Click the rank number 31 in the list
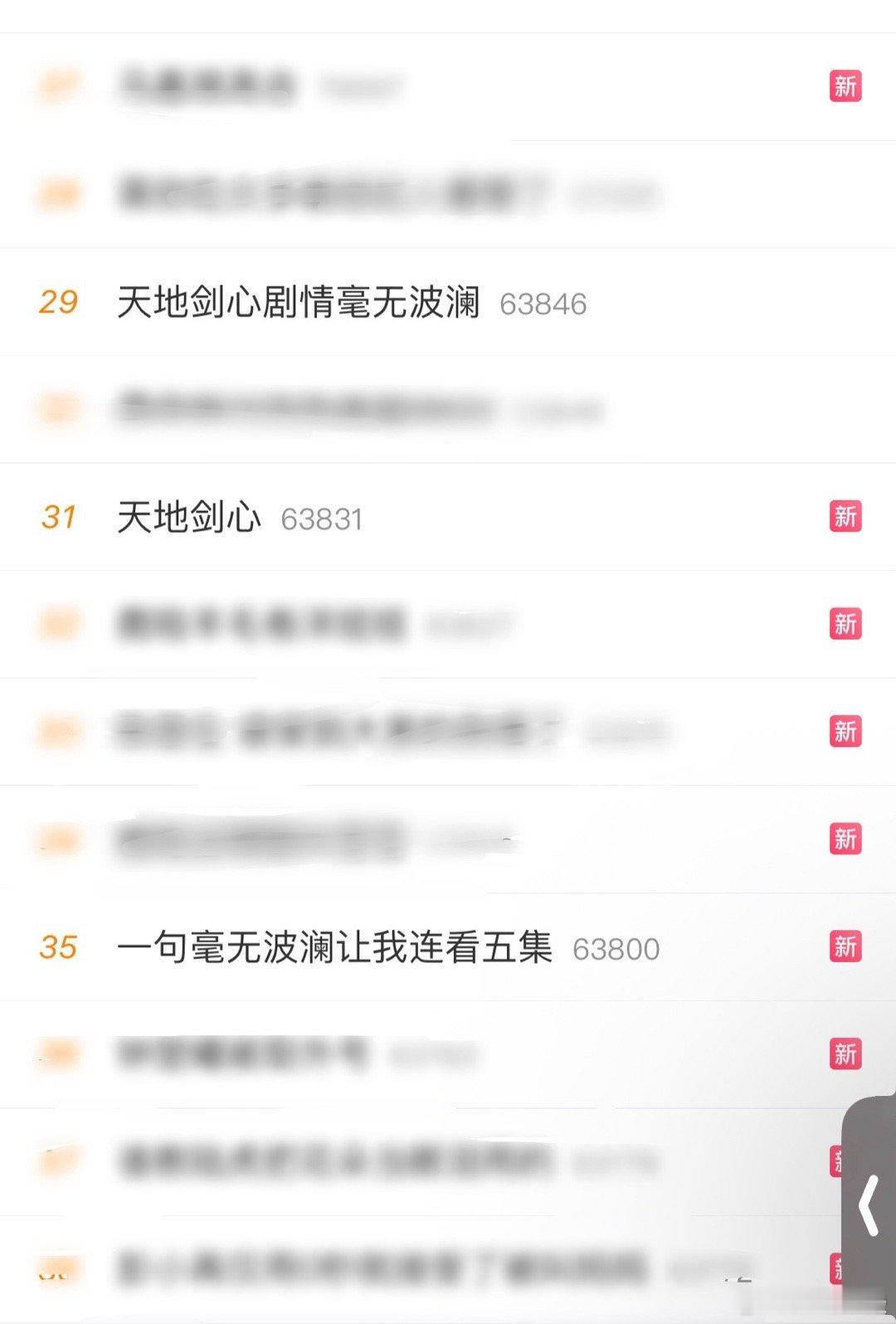Viewport: 896px width, 1324px height. tap(59, 515)
